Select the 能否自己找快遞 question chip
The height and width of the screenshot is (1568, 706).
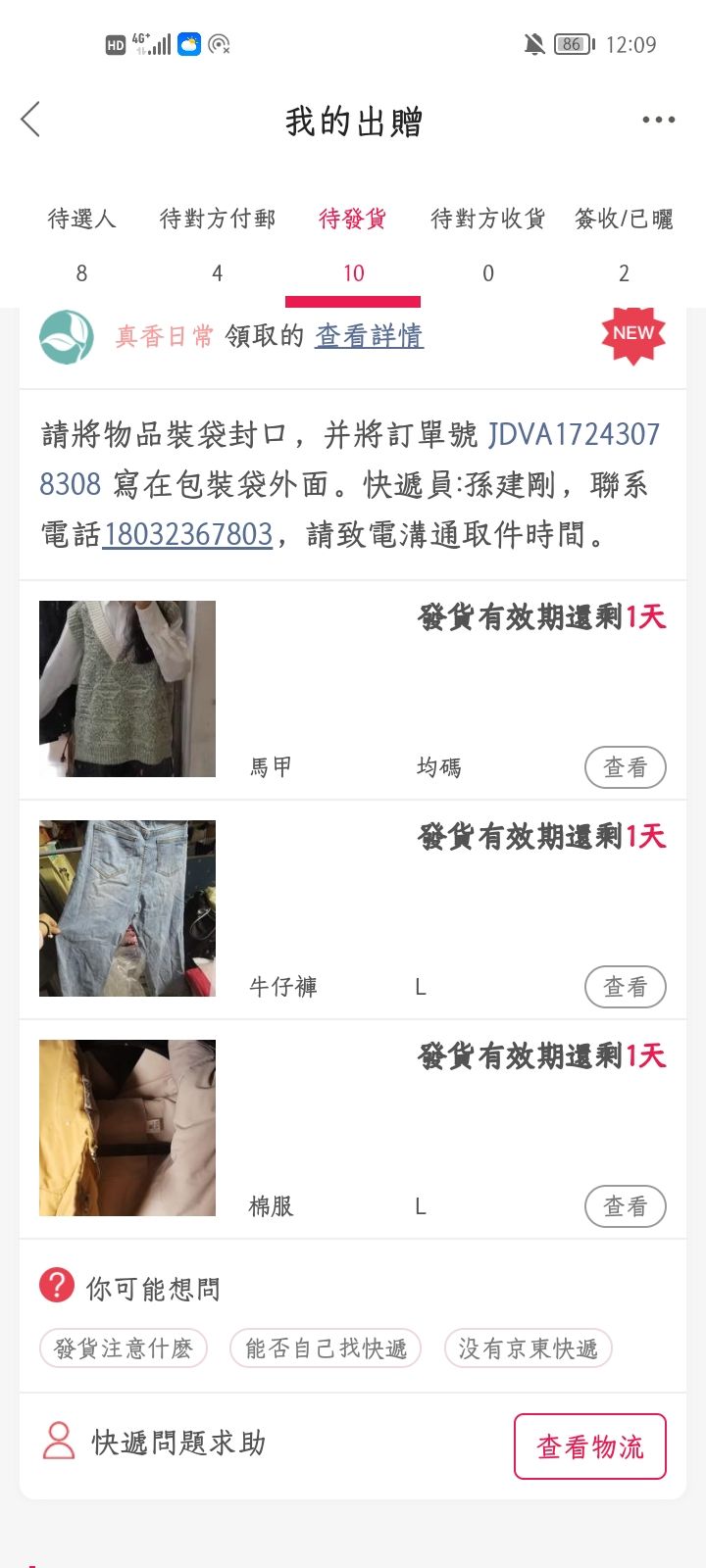326,1348
